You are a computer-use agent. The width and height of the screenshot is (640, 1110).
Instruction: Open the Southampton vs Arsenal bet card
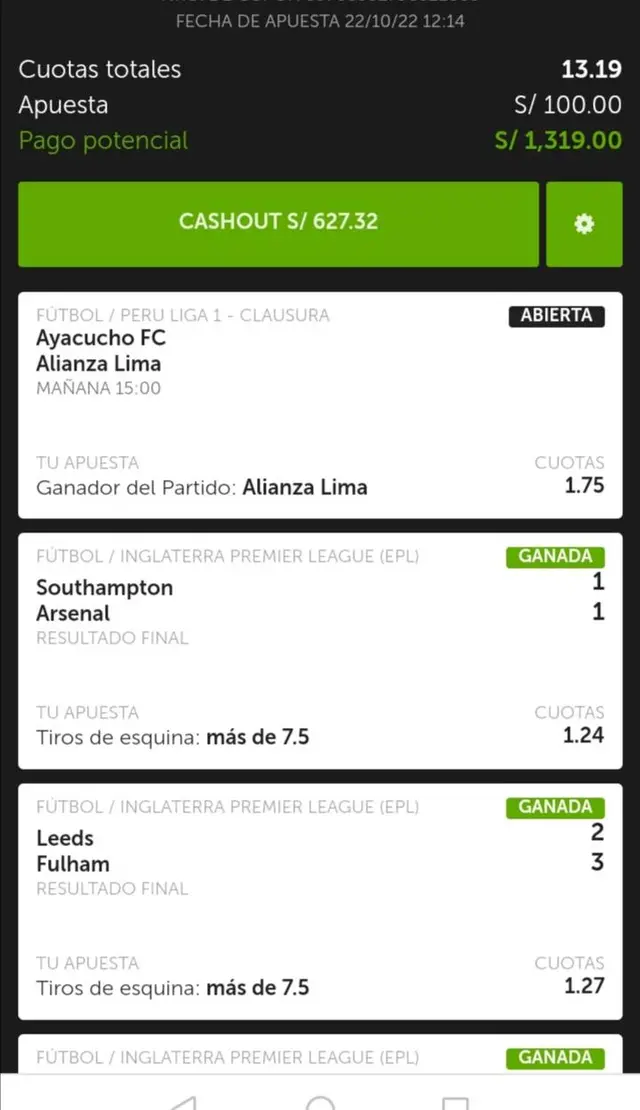pyautogui.click(x=320, y=650)
